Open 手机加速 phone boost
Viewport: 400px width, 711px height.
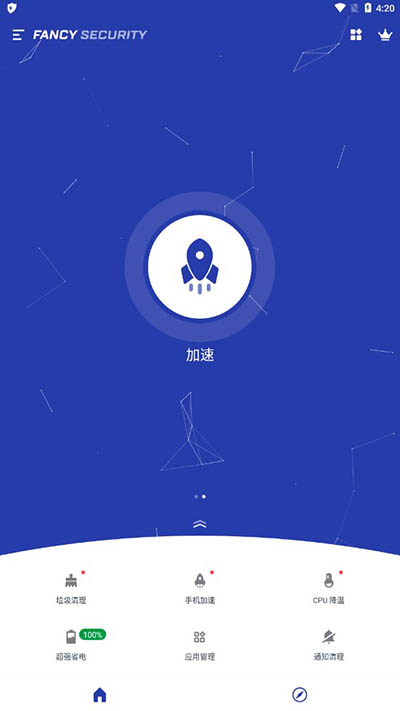click(200, 588)
